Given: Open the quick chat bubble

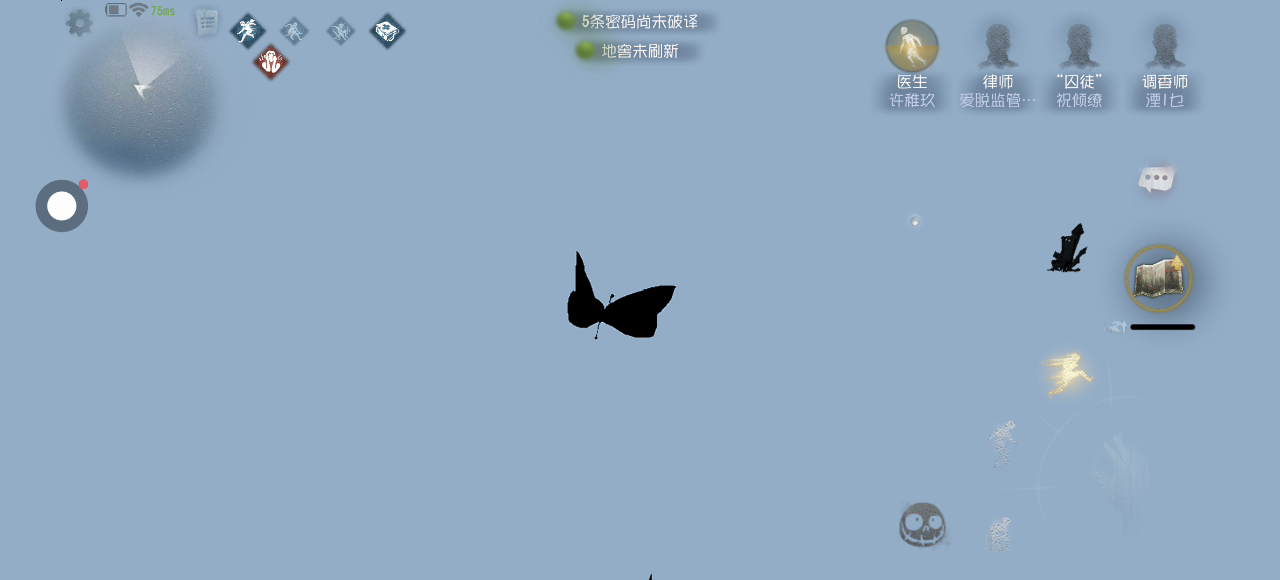Looking at the screenshot, I should [x=1156, y=179].
